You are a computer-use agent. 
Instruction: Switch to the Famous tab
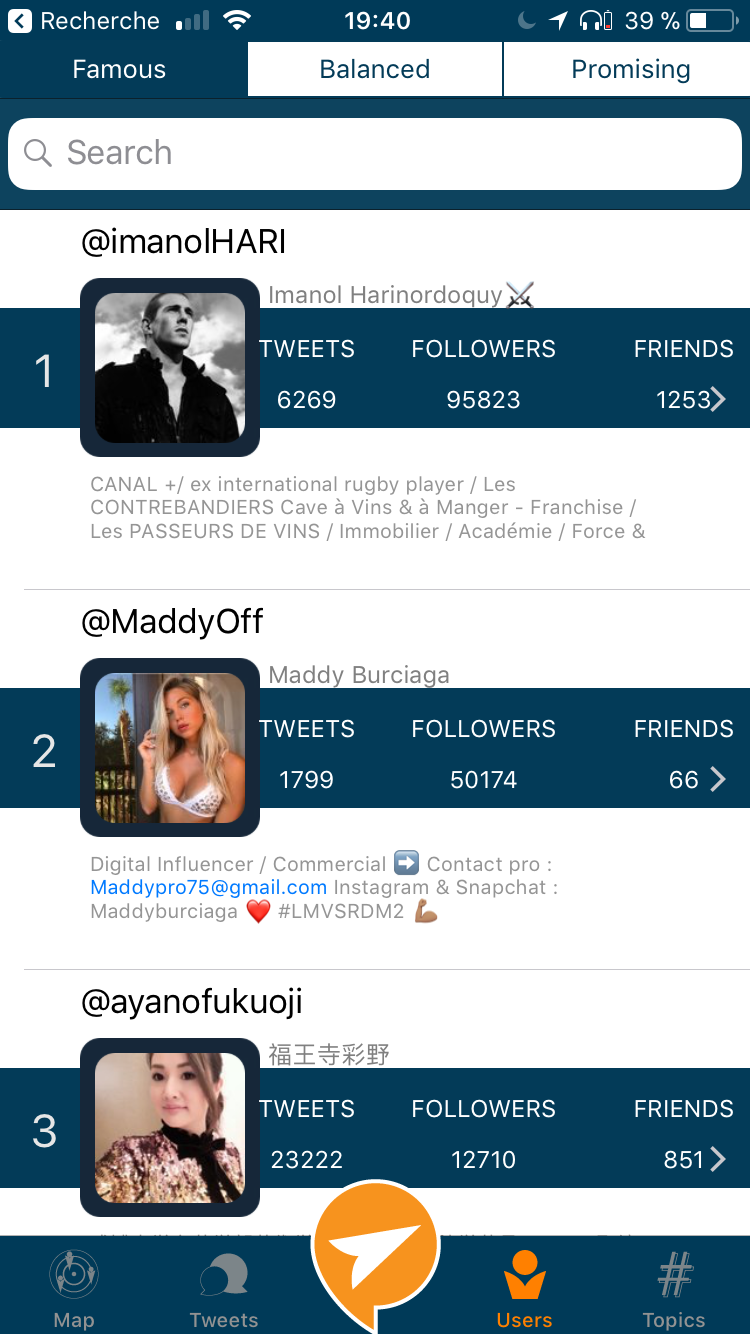[x=119, y=70]
